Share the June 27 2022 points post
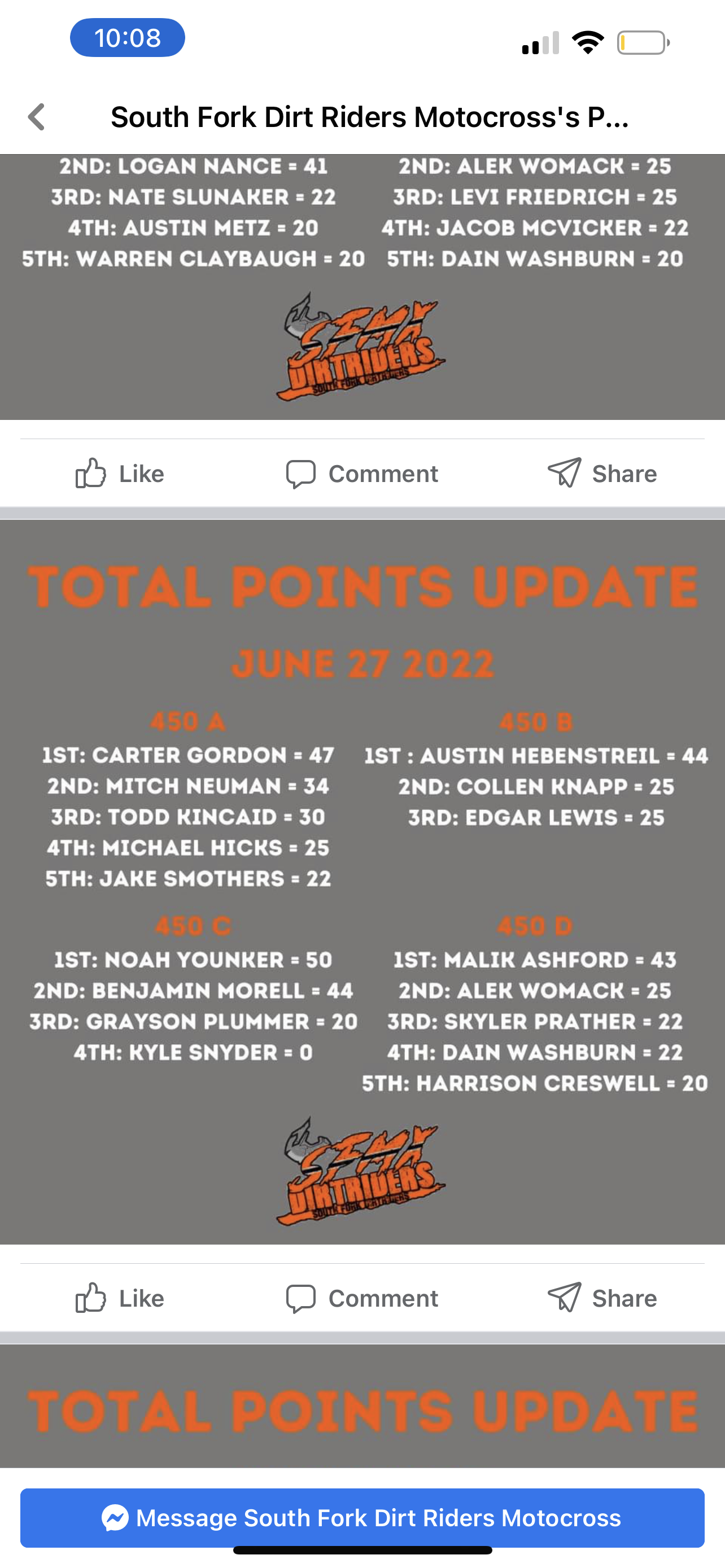The width and height of the screenshot is (725, 1568). pos(602,1298)
